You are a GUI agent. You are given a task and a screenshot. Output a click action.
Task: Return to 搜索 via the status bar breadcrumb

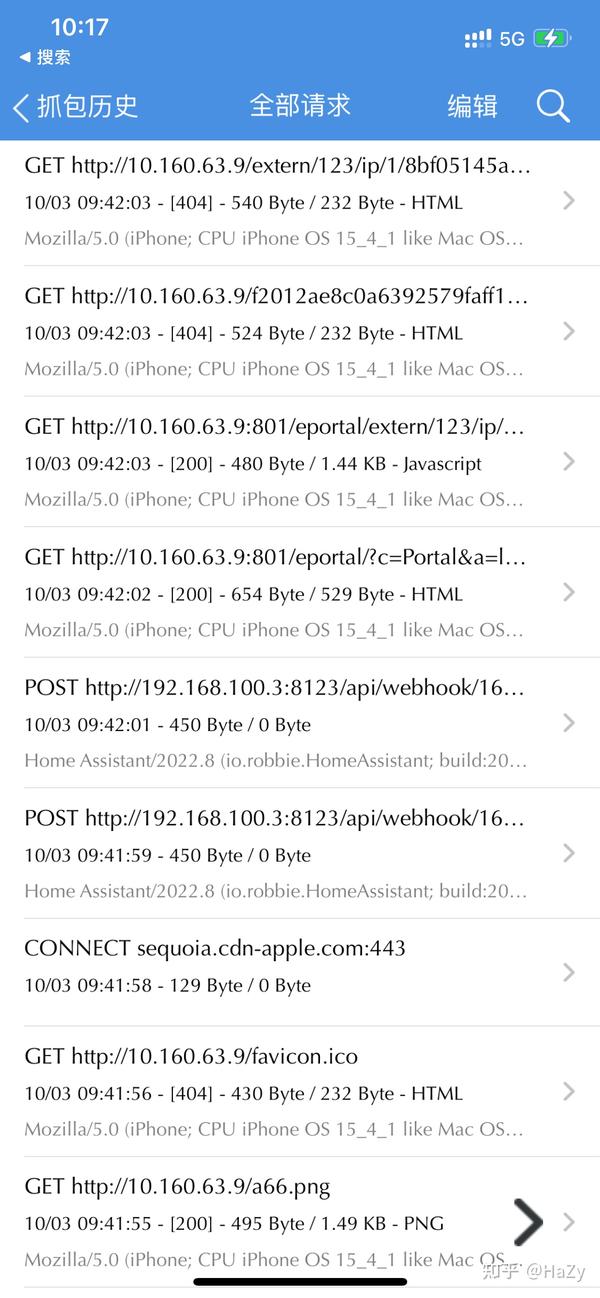click(x=45, y=57)
